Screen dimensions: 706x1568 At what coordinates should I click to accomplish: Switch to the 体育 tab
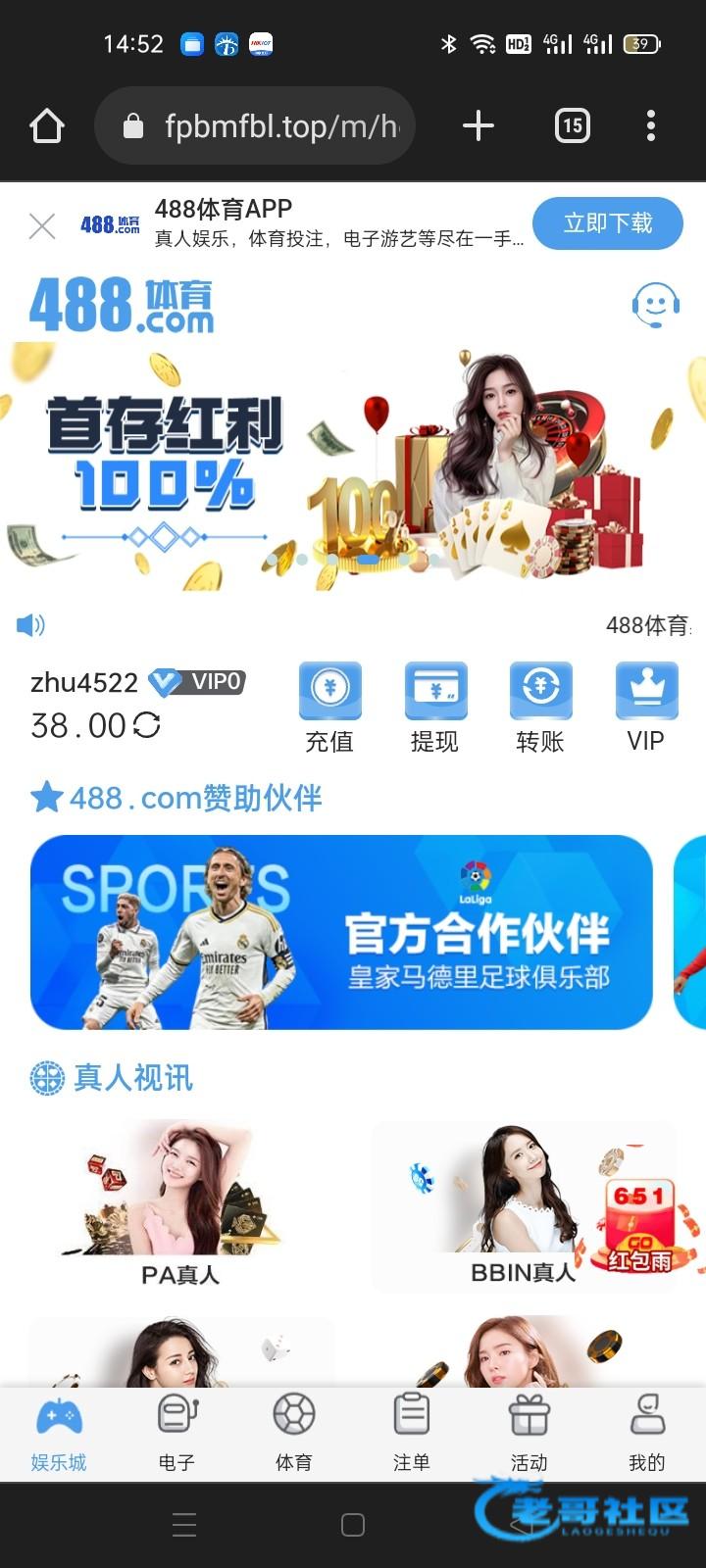pos(293,1433)
